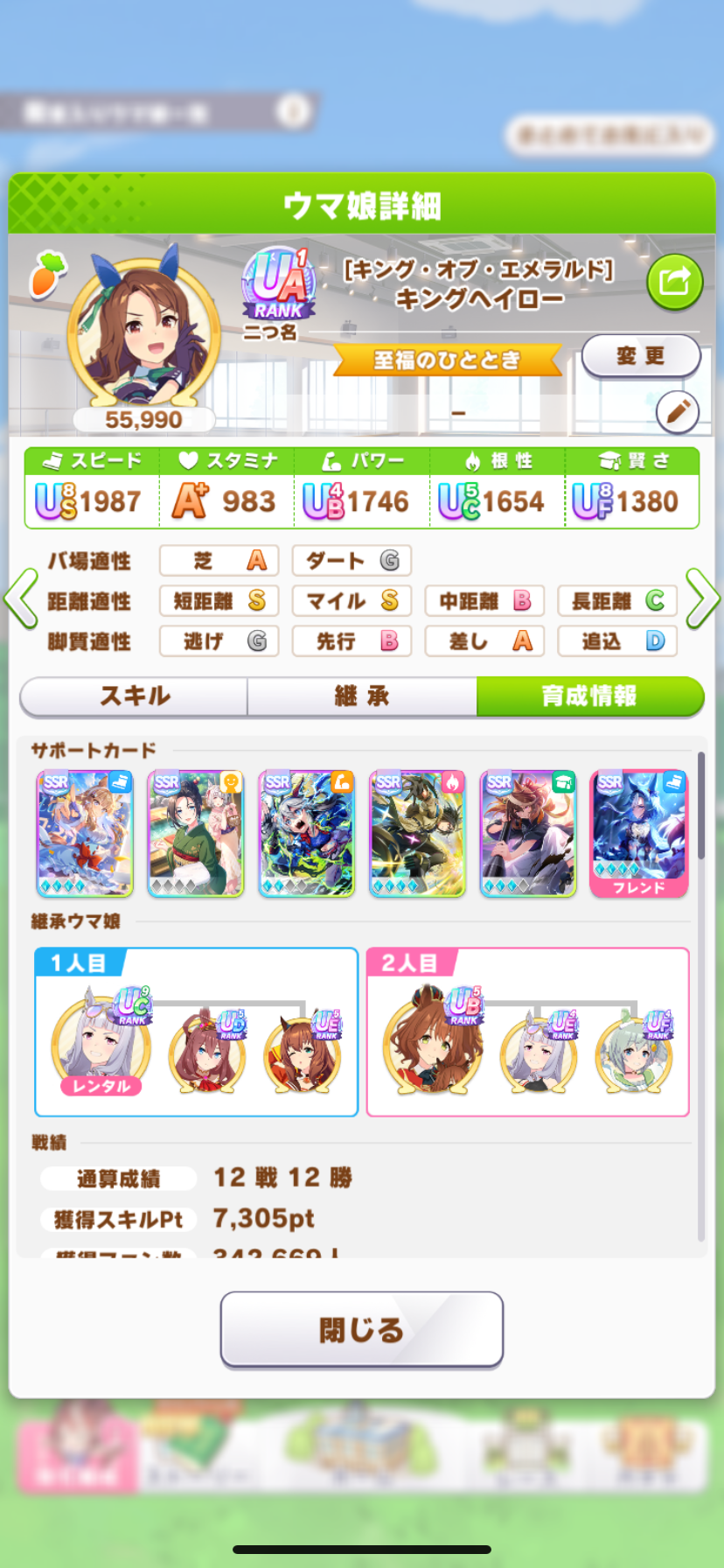This screenshot has height=1568, width=724.
Task: Edit the memo with pencil icon
Action: point(677,412)
